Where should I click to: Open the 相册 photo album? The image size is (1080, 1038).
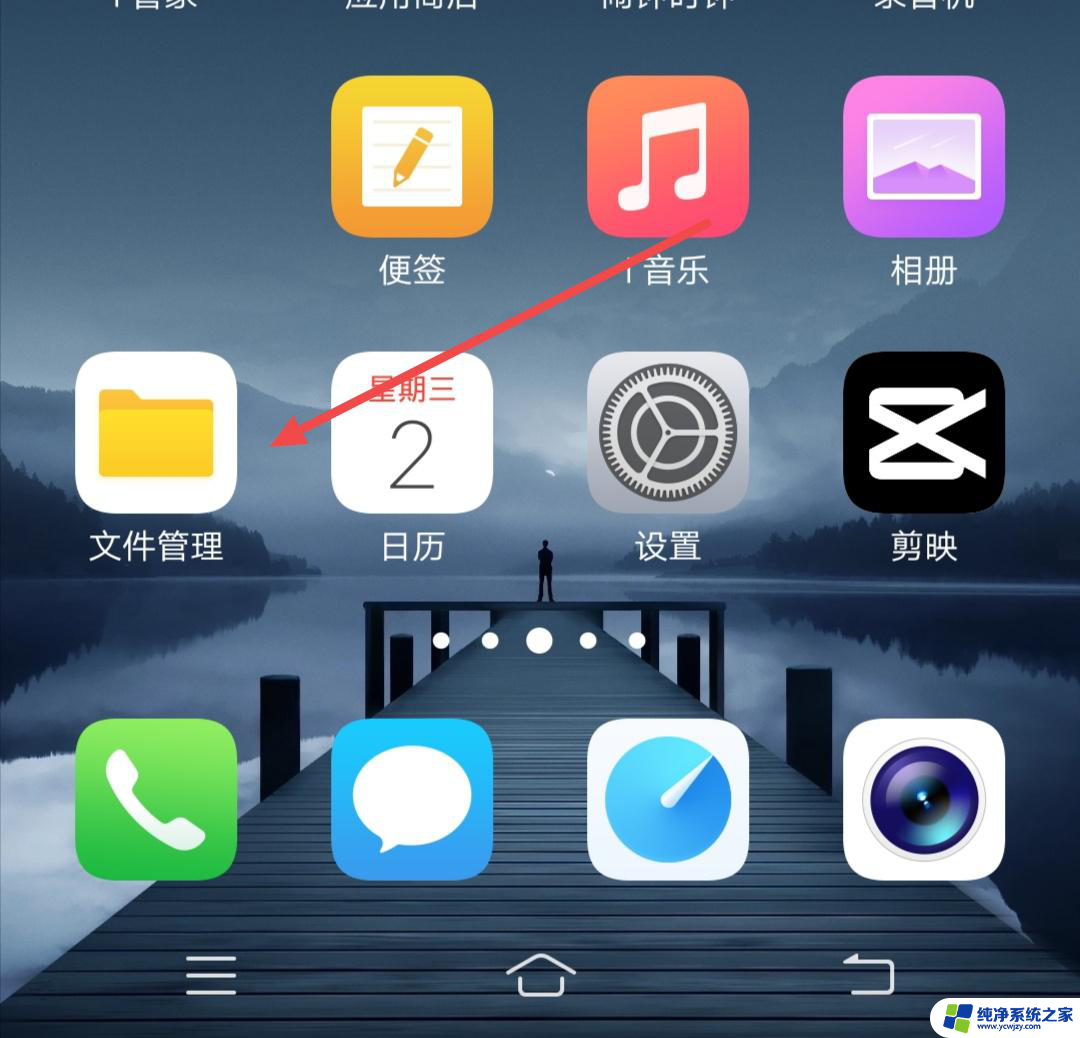924,157
